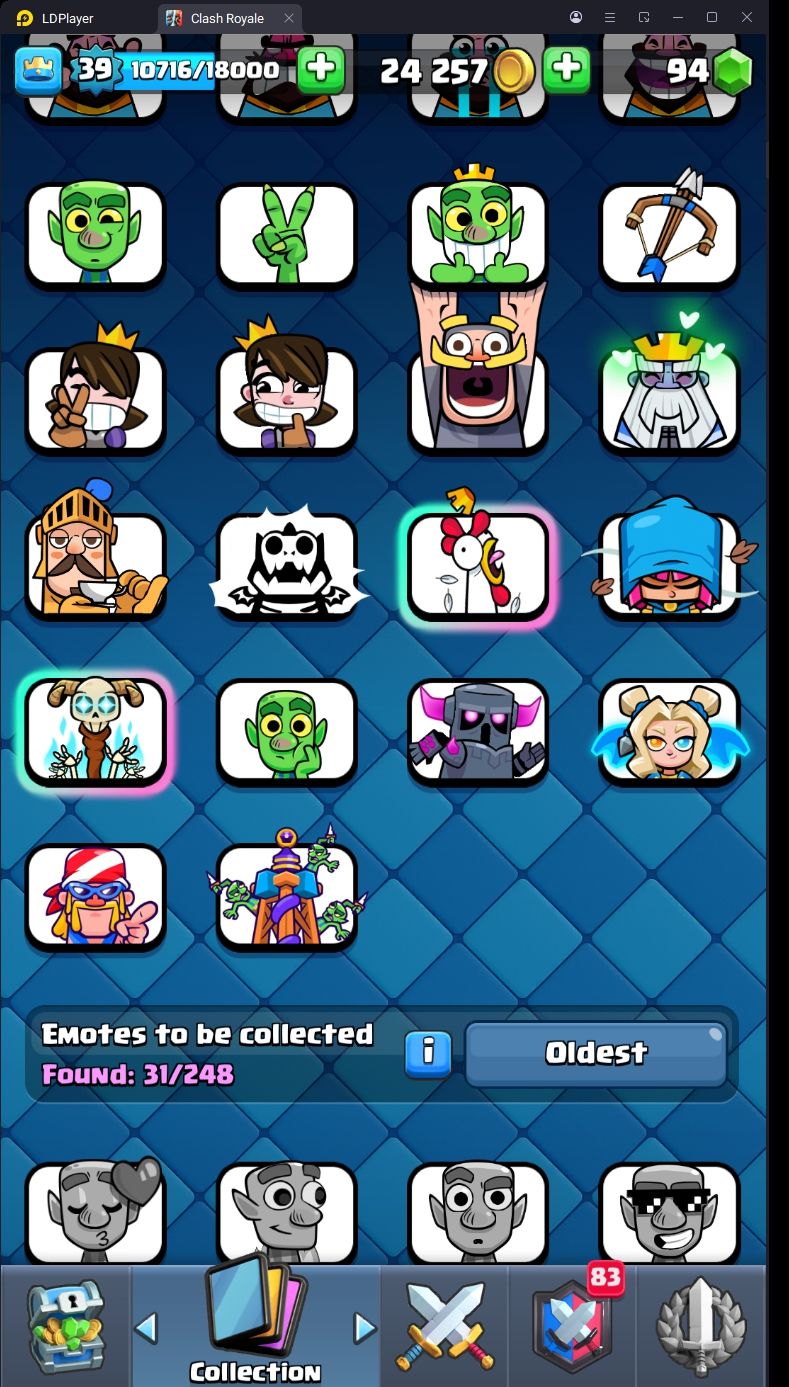Select the blonde winged girl emote
The width and height of the screenshot is (789, 1387).
coord(669,732)
